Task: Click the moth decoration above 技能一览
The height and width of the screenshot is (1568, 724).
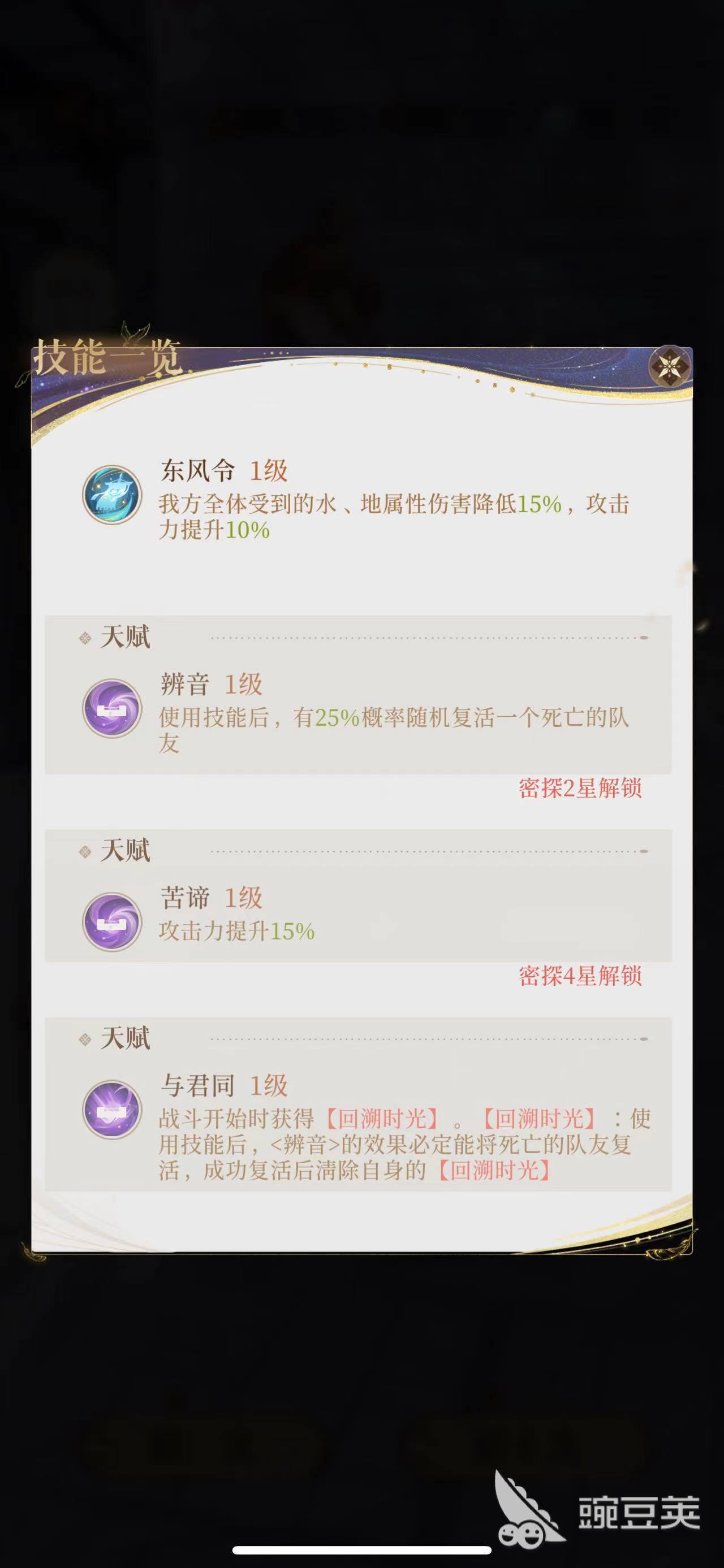Action: click(135, 332)
